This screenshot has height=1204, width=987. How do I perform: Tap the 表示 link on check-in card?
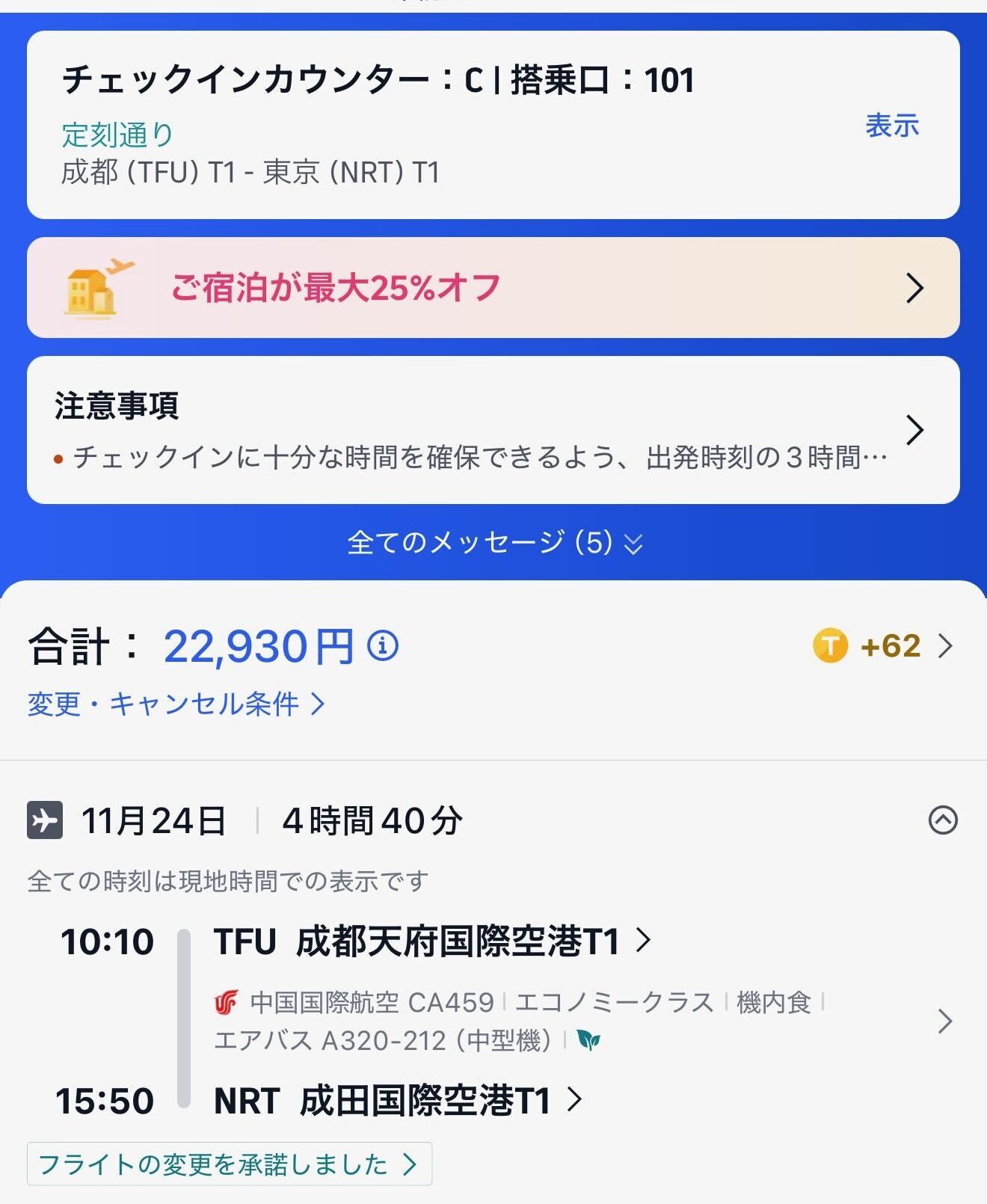pyautogui.click(x=891, y=126)
